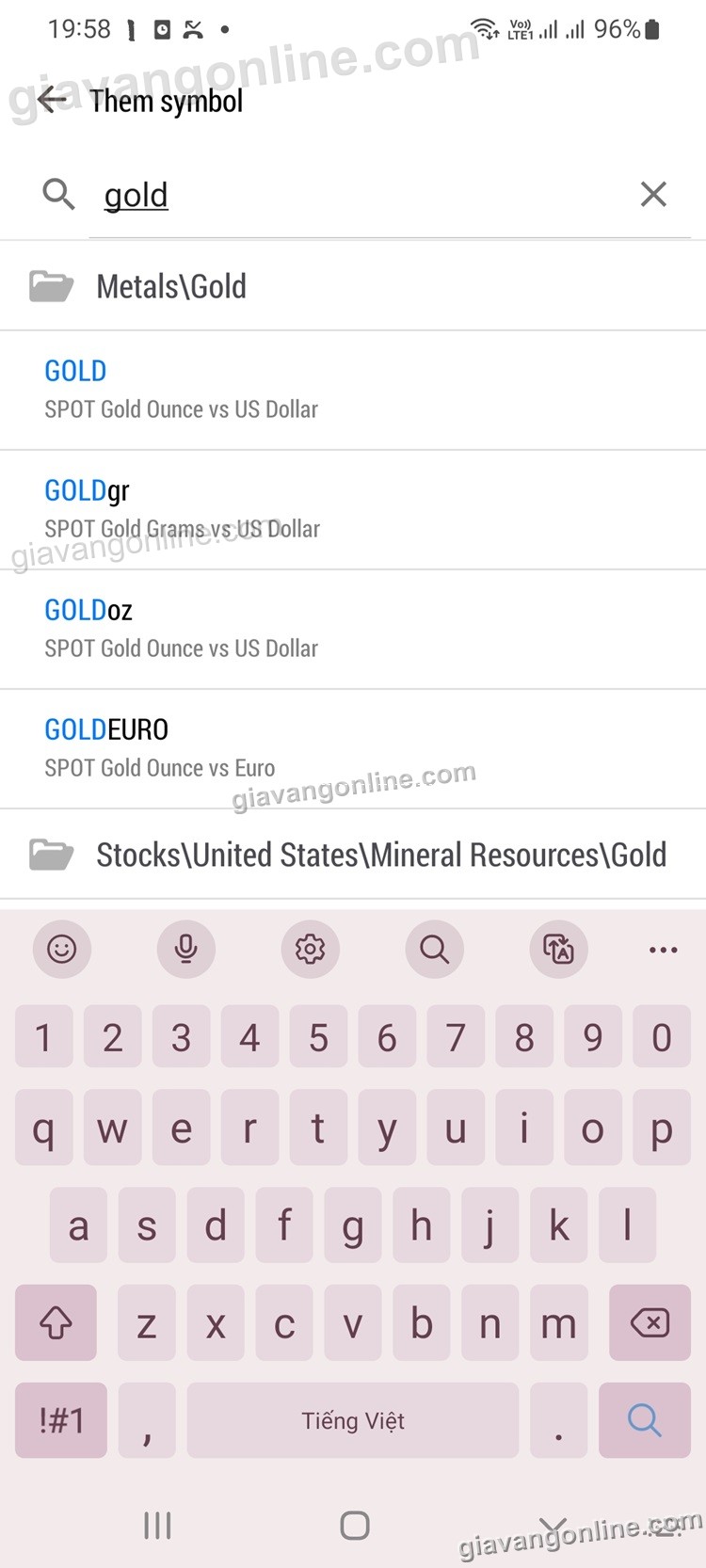Select the GOLDgr grams symbol
Viewport: 706px width, 1568px height.
pyautogui.click(x=353, y=509)
